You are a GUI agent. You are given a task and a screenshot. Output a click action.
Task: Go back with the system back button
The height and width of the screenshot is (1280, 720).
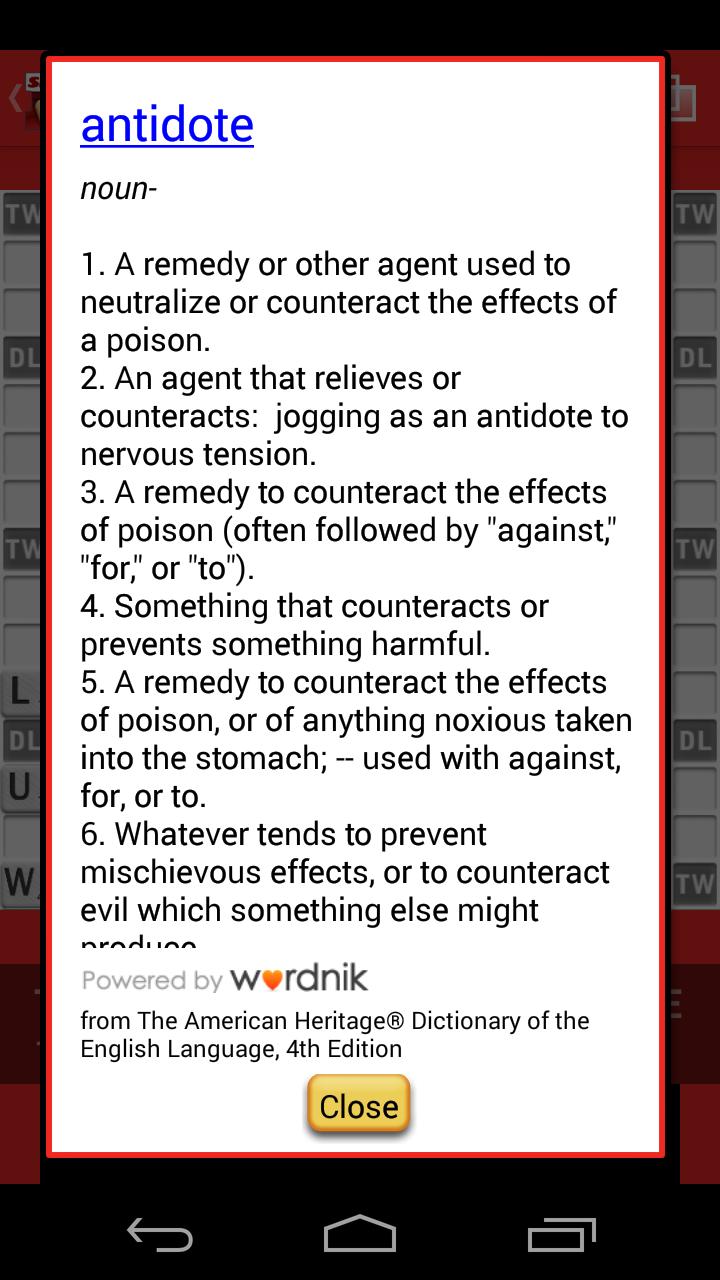pos(160,1235)
